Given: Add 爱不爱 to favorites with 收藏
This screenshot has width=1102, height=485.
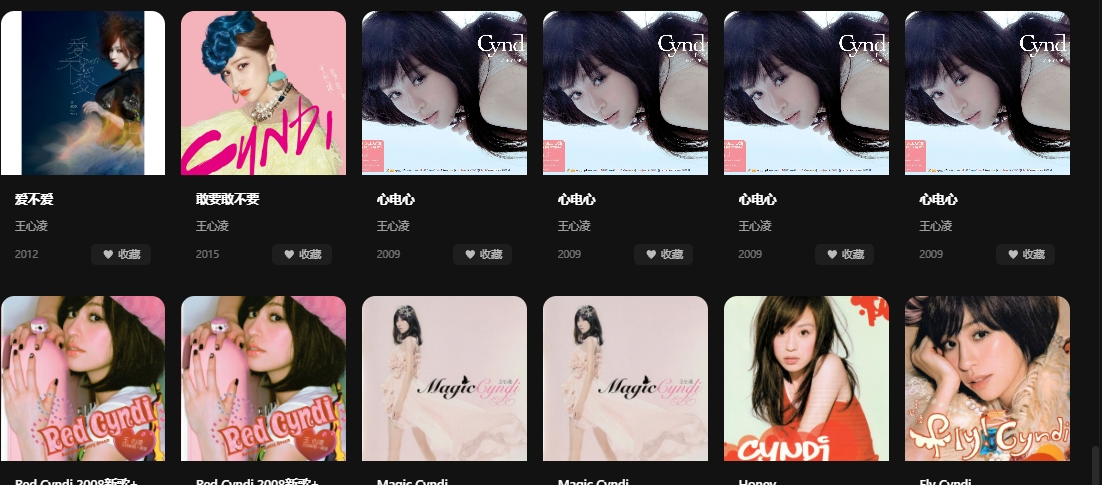Looking at the screenshot, I should pos(121,254).
